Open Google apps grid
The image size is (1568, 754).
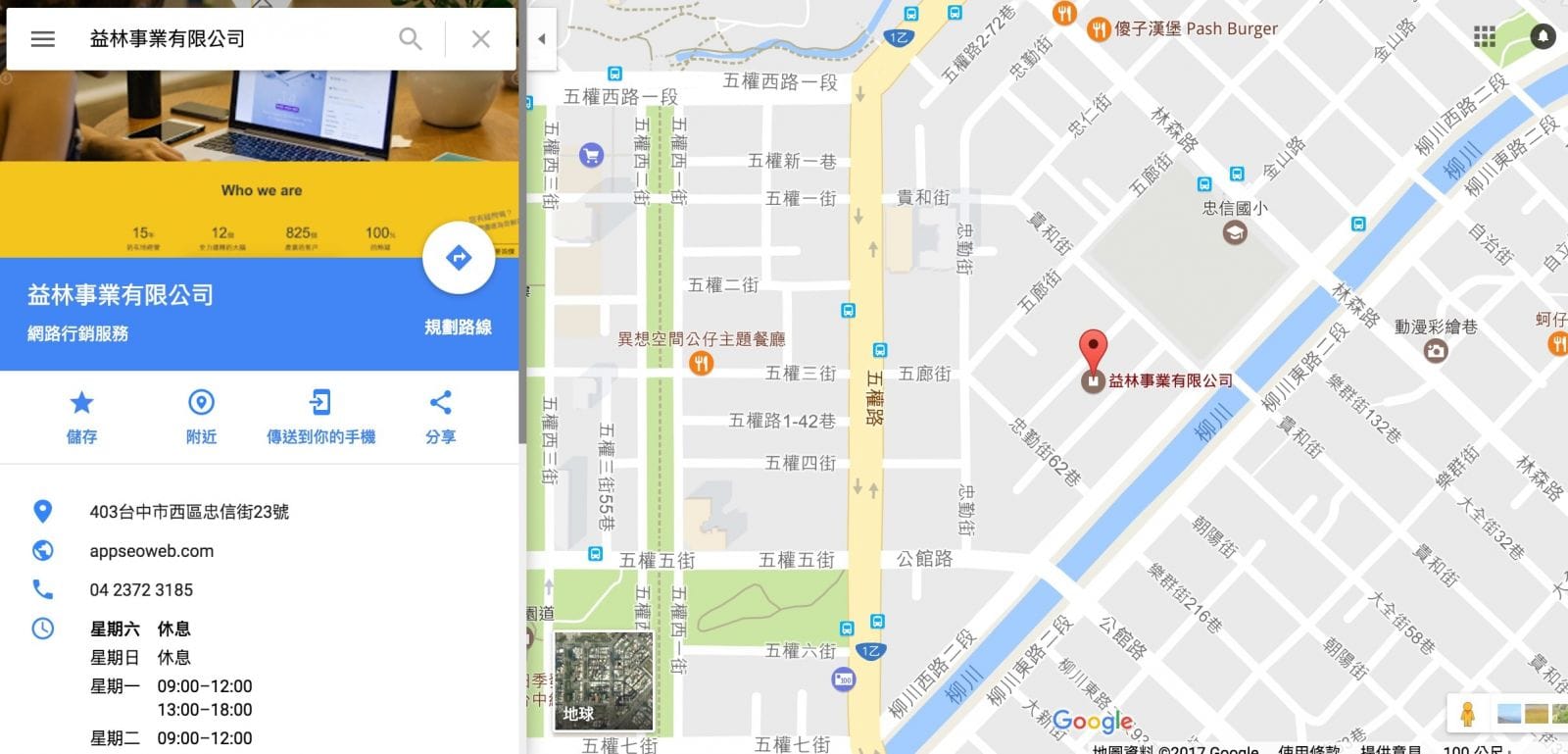(1485, 37)
